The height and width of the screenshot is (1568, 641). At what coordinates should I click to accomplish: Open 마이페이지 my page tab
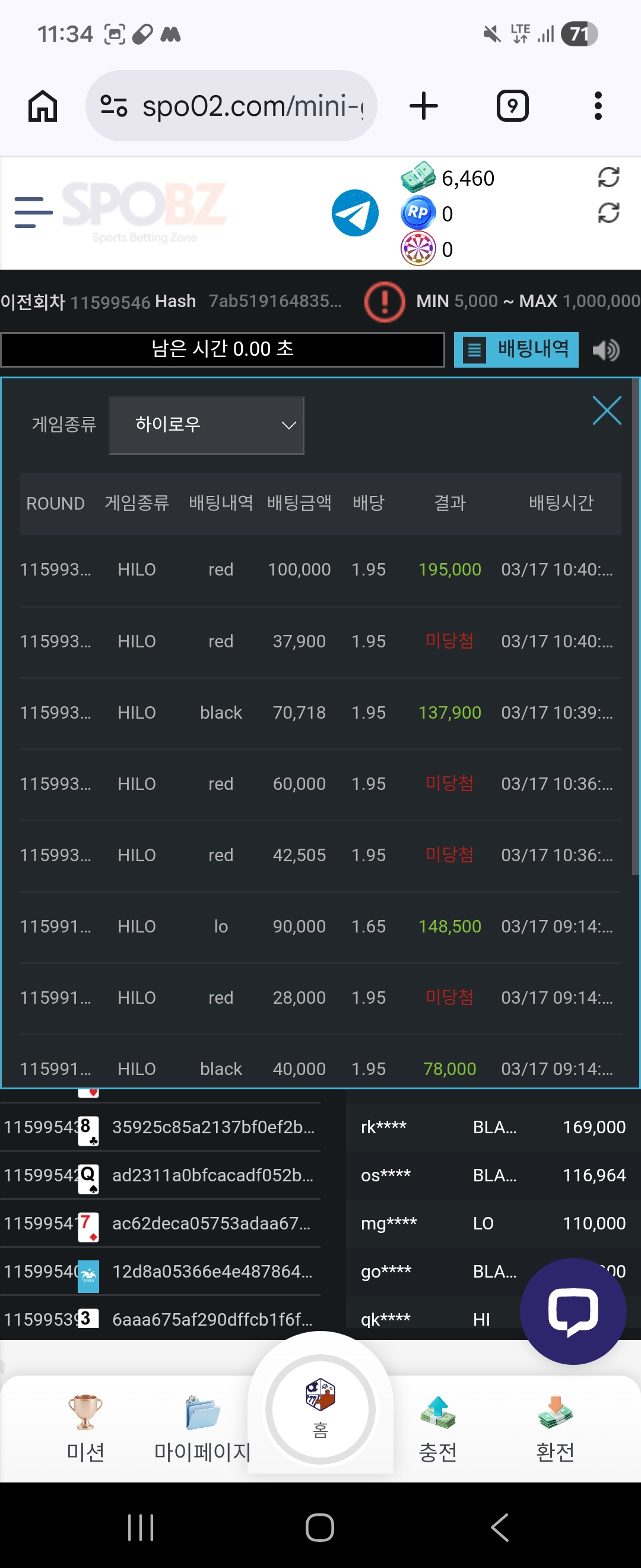202,1427
